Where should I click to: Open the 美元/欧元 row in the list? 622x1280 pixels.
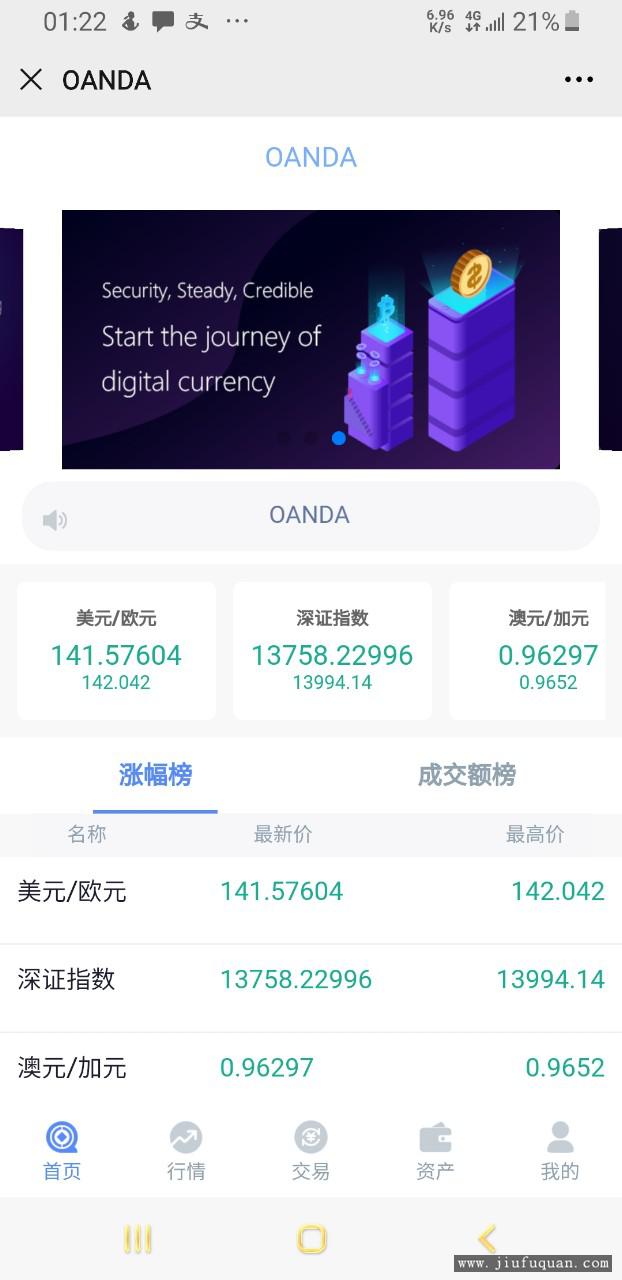pos(311,891)
